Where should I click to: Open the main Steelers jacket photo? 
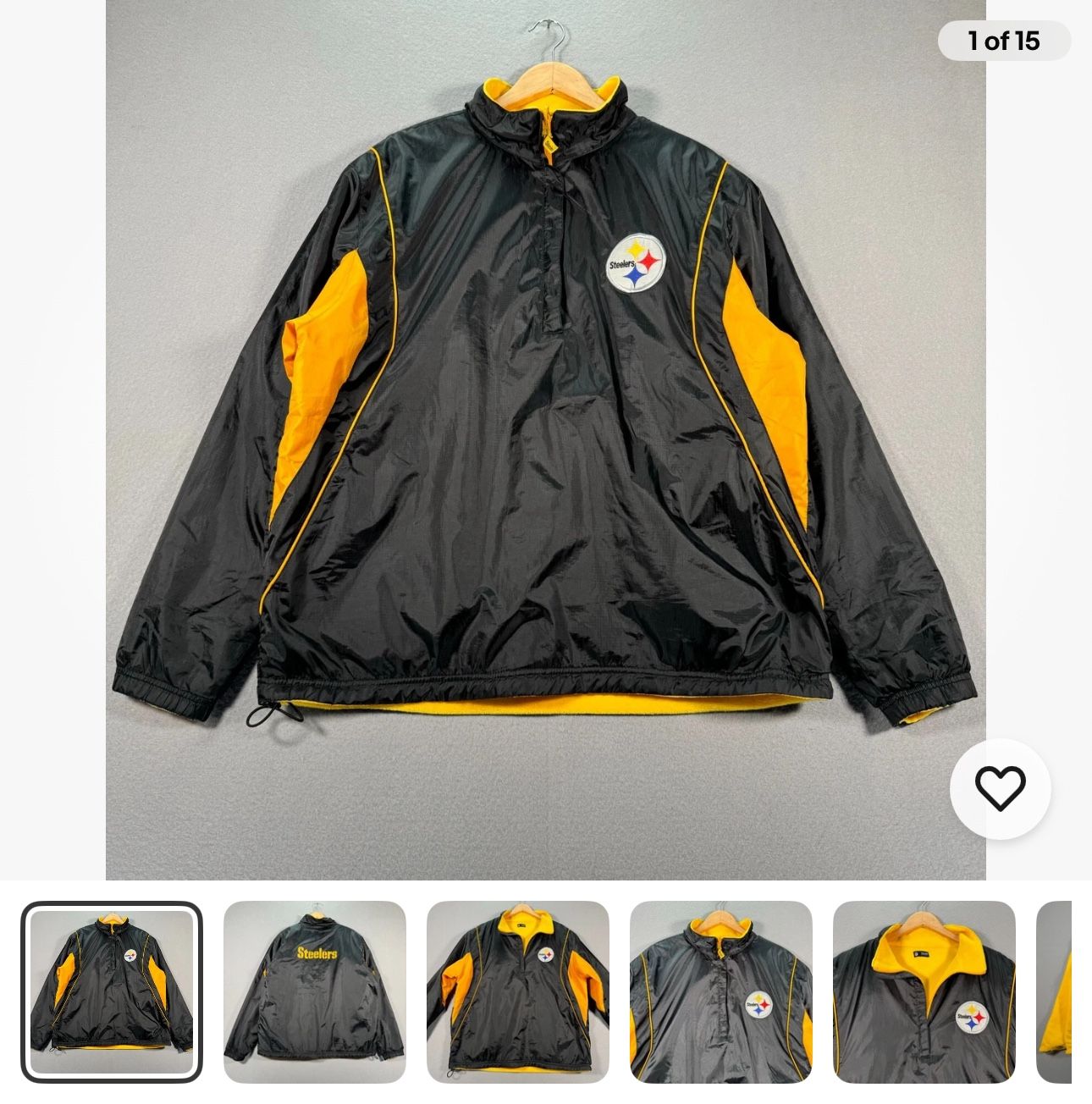point(545,440)
